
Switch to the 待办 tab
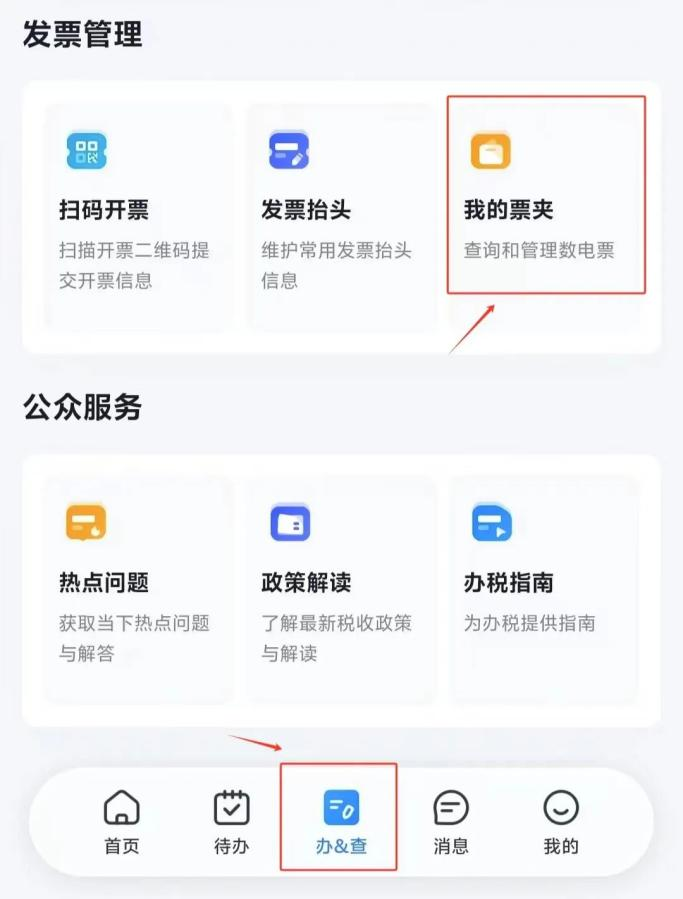coord(231,822)
